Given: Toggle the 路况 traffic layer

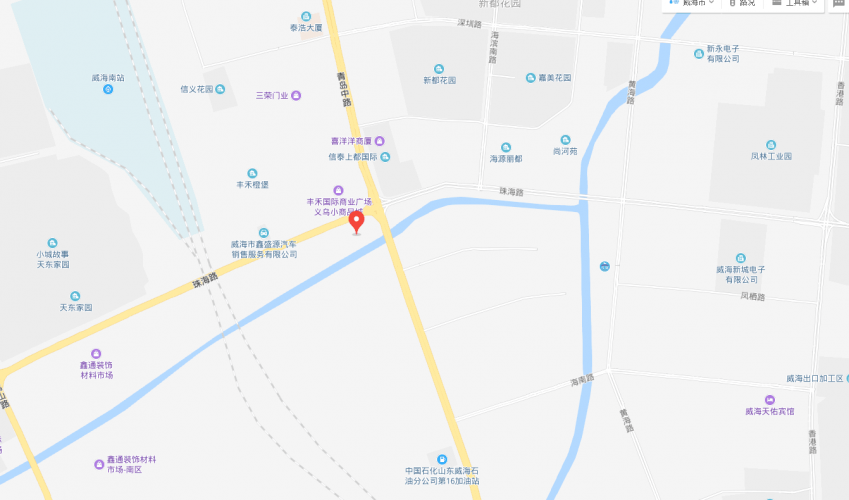Looking at the screenshot, I should (x=742, y=3).
